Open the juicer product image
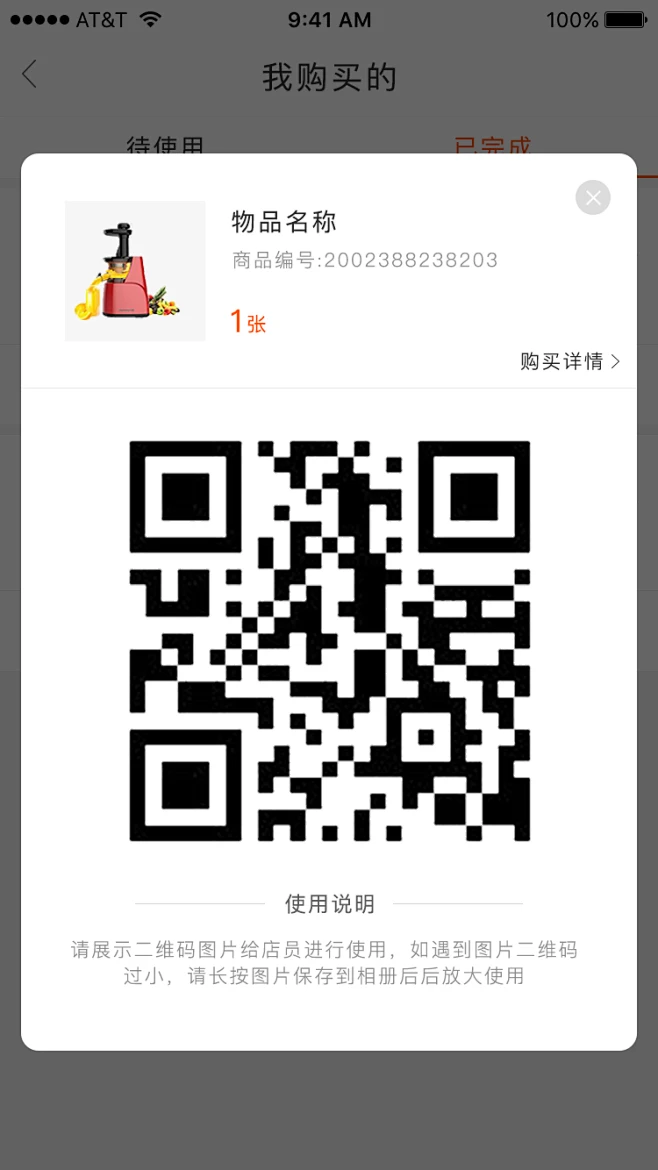The width and height of the screenshot is (658, 1170). (135, 271)
